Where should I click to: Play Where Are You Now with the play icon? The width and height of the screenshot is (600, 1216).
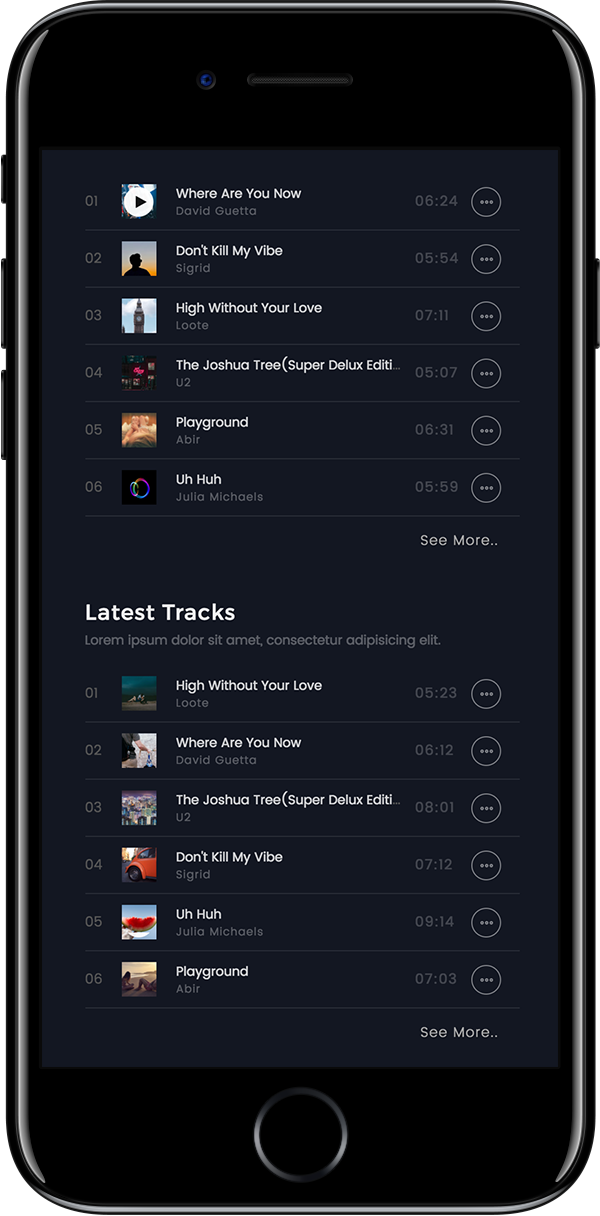(x=139, y=202)
